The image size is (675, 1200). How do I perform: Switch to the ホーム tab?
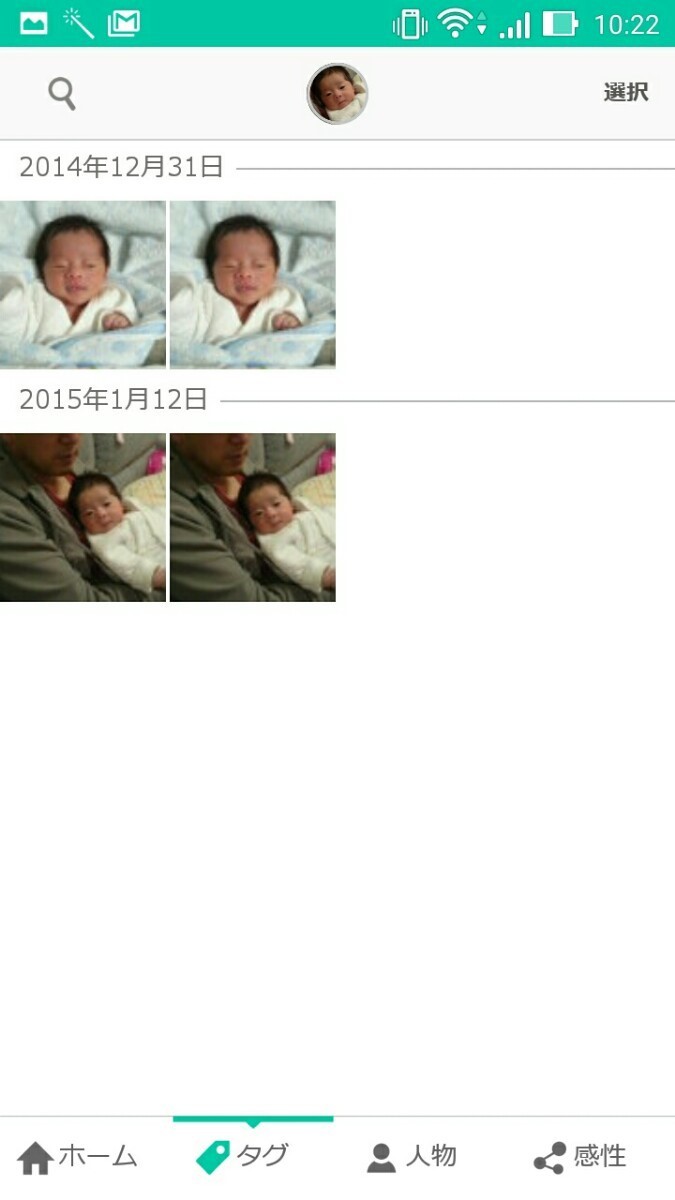[78, 1158]
